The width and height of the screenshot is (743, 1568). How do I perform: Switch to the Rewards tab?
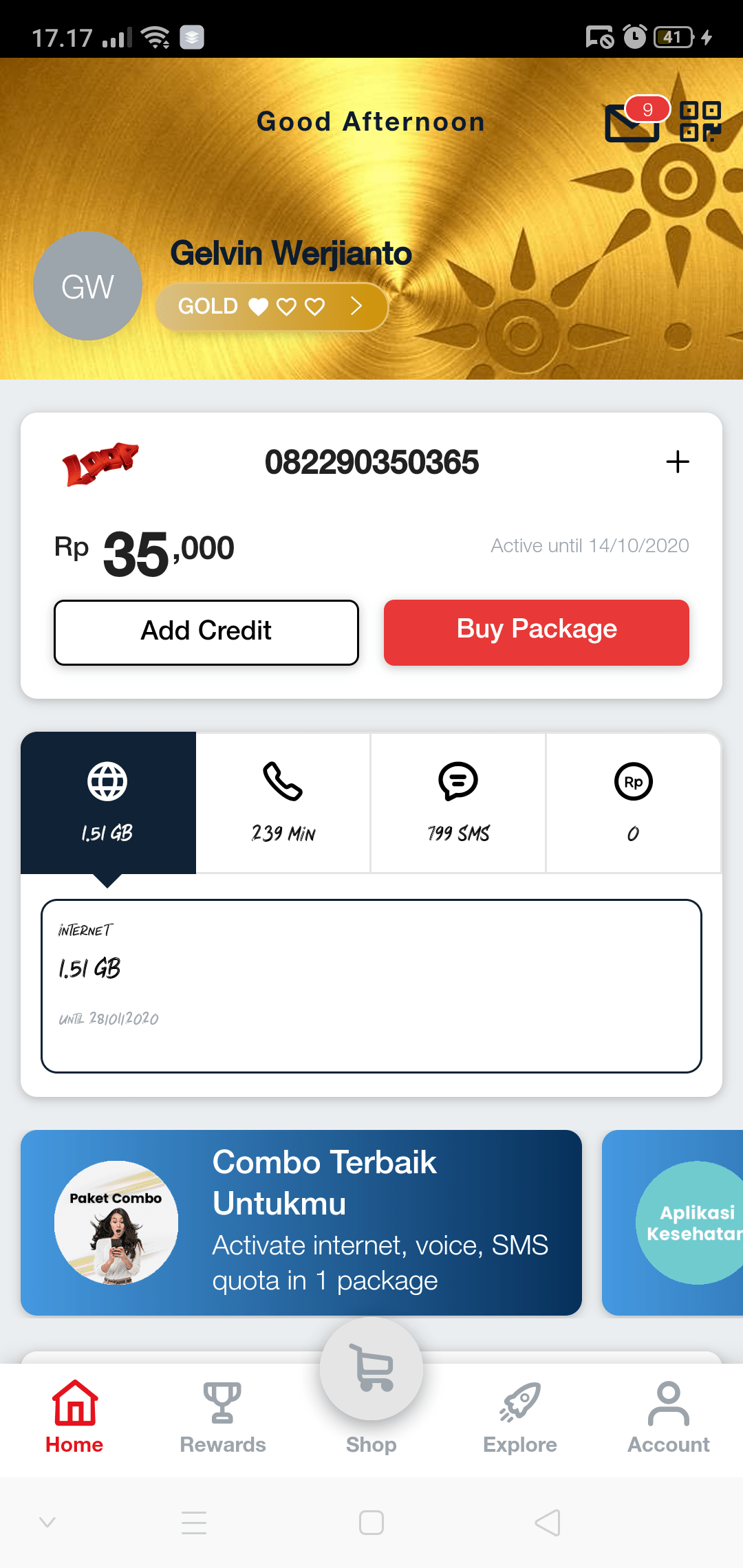[x=223, y=1418]
